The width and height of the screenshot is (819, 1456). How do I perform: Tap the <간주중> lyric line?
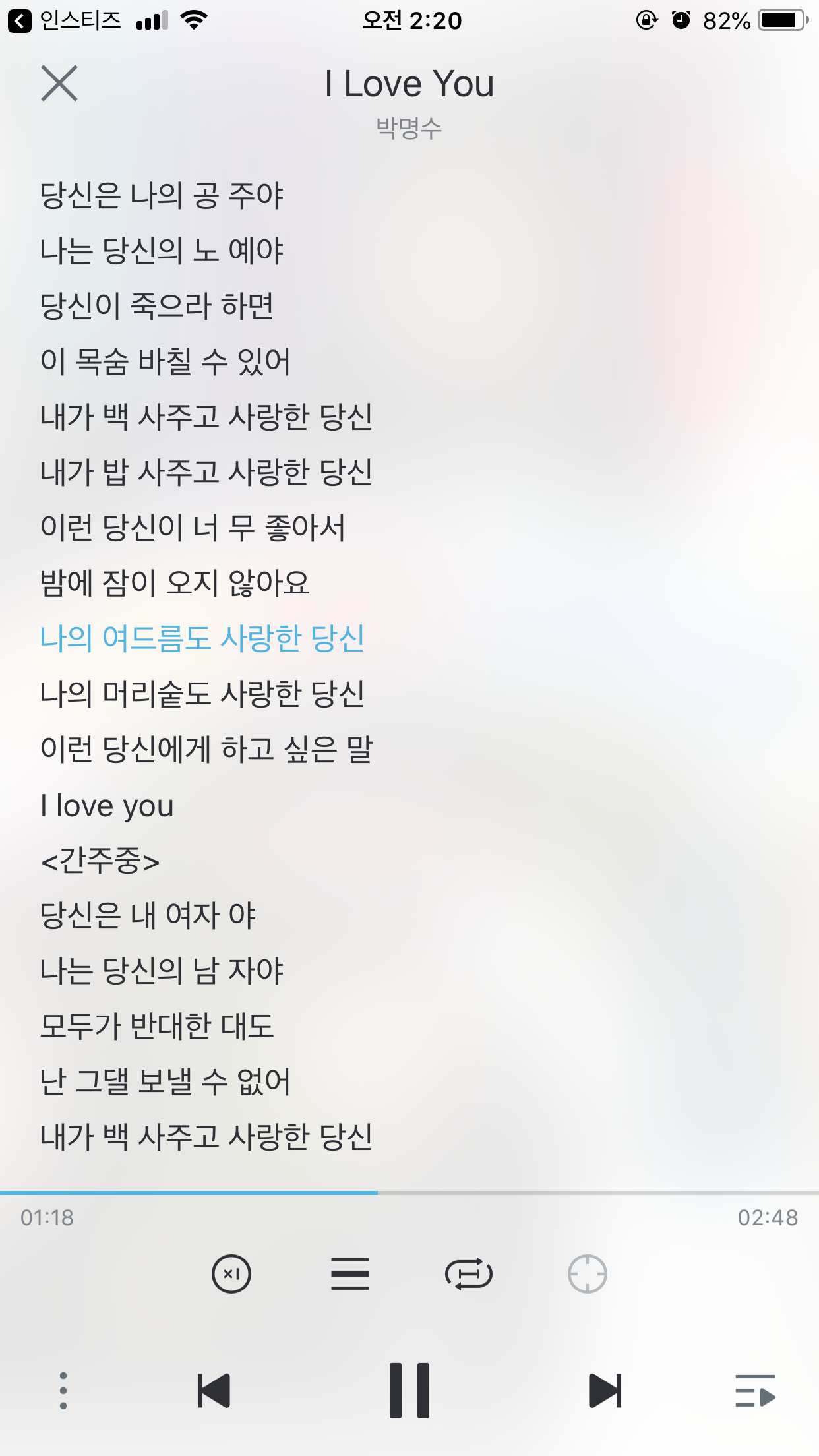pyautogui.click(x=100, y=861)
